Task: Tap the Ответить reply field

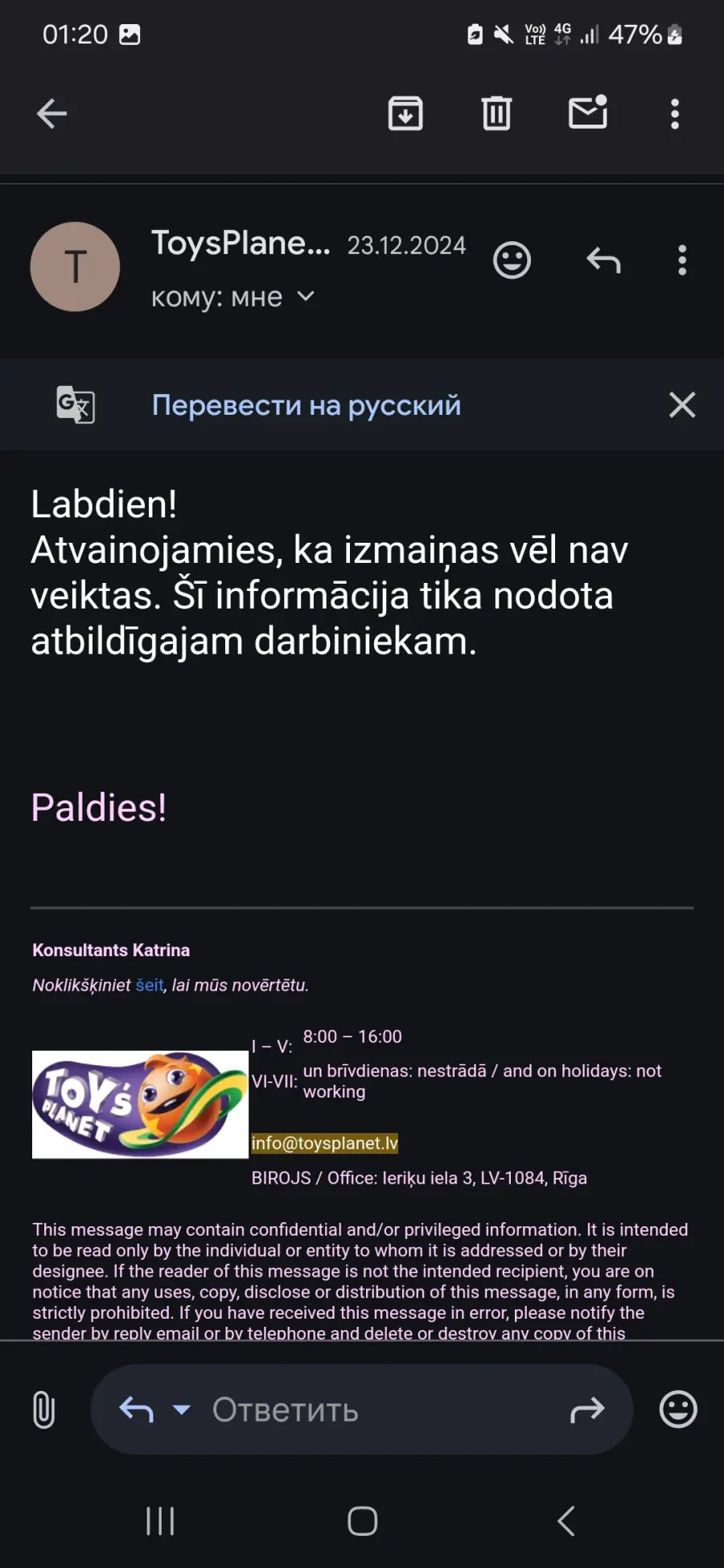Action: (362, 1410)
